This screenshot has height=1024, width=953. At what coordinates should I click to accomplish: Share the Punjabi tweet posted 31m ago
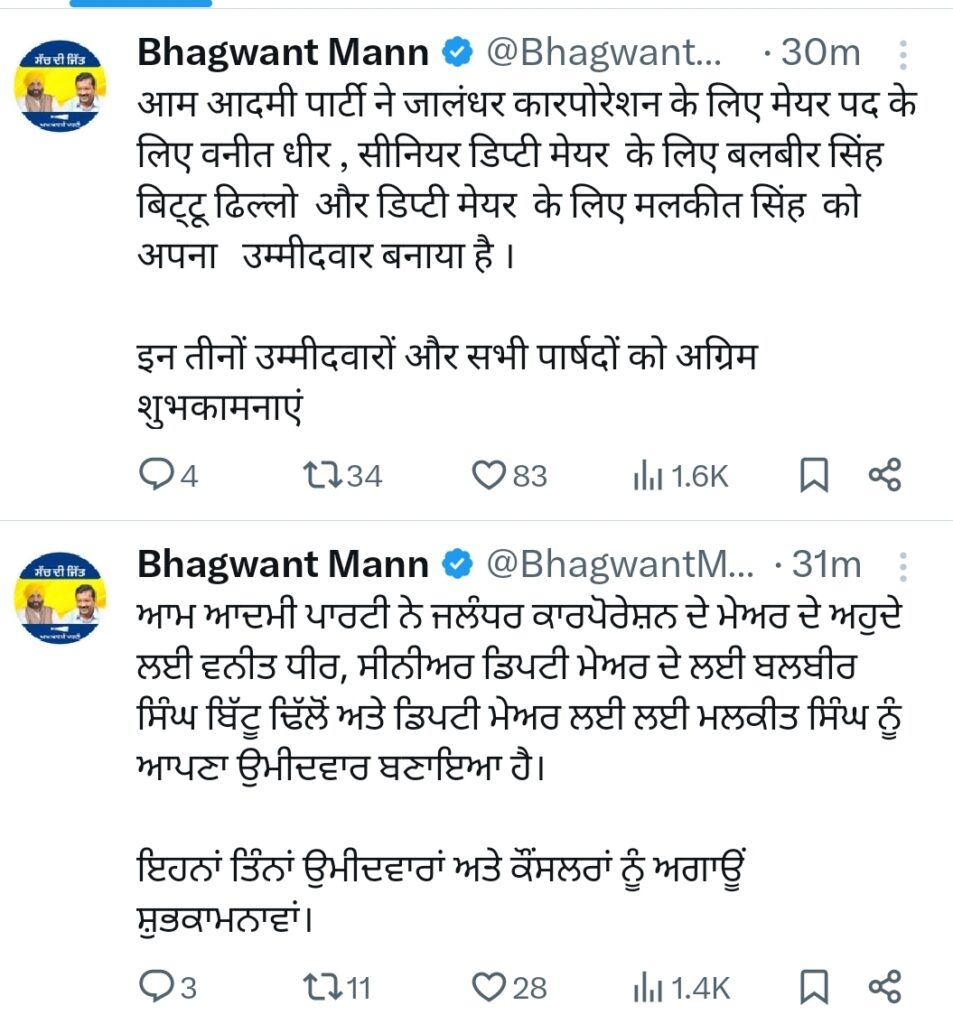coord(885,988)
